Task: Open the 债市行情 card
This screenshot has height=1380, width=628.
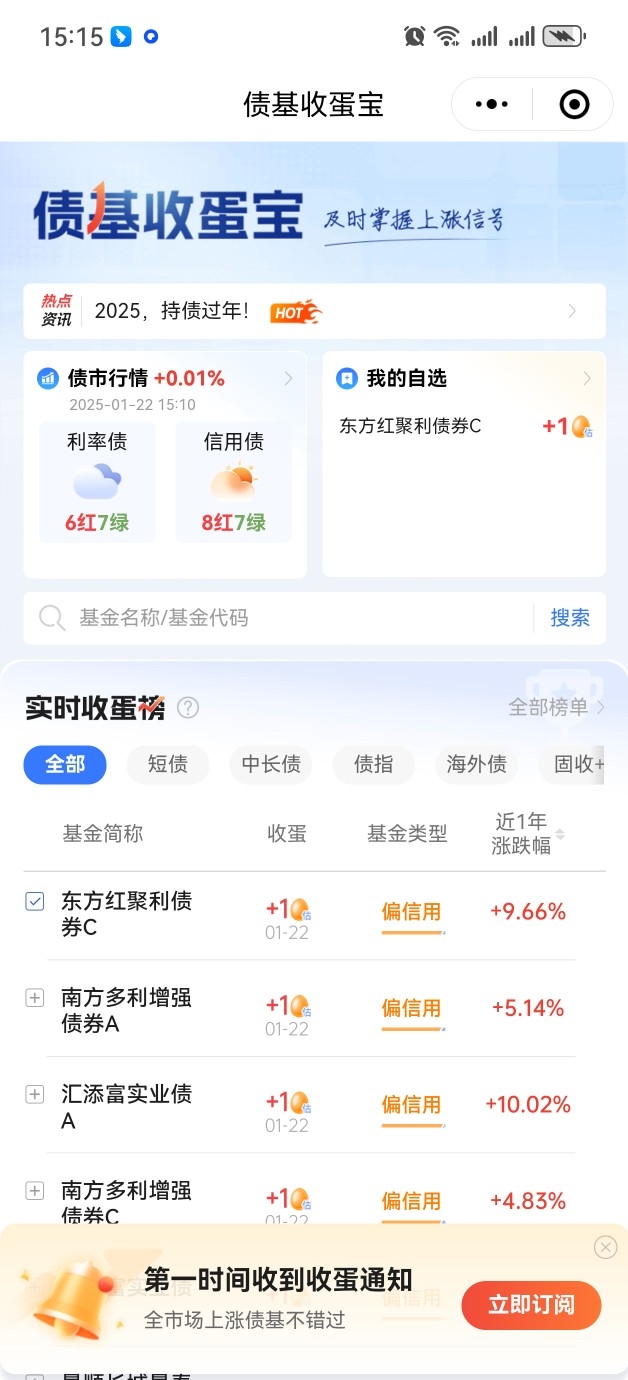Action: point(165,464)
